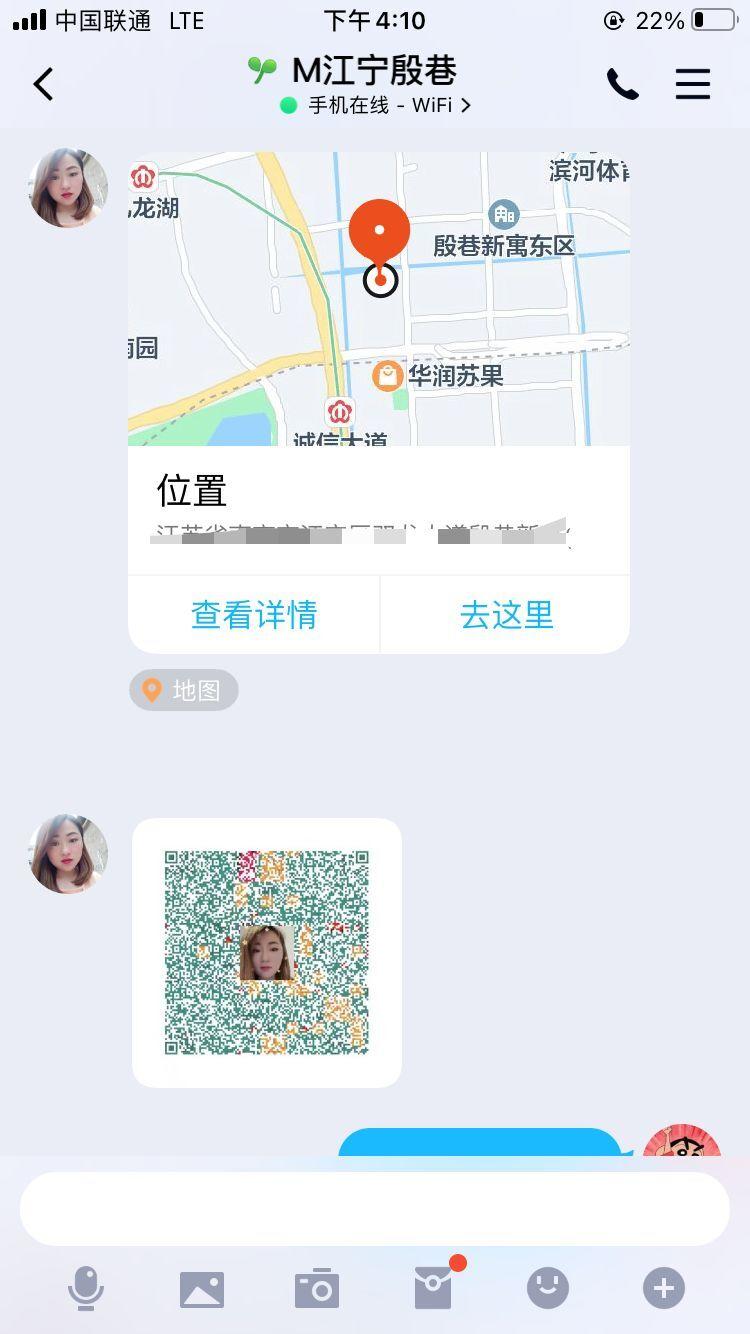Expand more options with the plus icon
Screen dimensions: 750x1334
[x=663, y=1288]
